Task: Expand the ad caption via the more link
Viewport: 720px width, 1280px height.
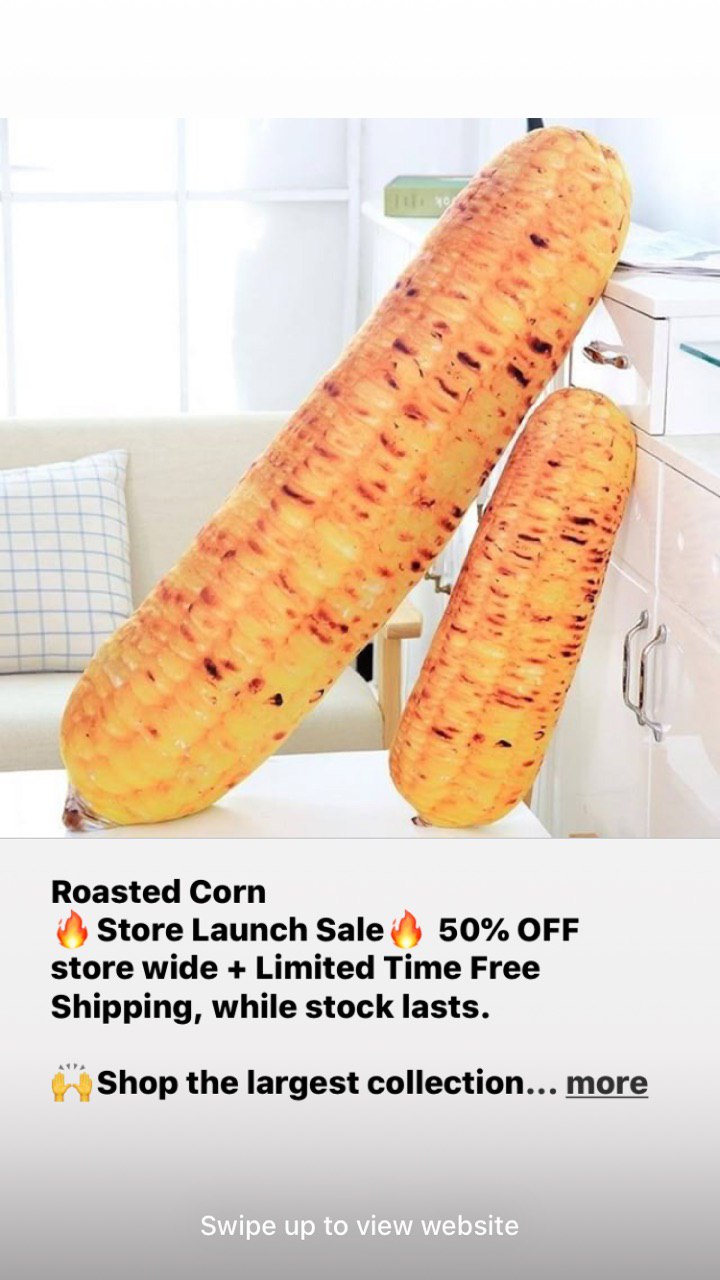Action: [x=606, y=1083]
